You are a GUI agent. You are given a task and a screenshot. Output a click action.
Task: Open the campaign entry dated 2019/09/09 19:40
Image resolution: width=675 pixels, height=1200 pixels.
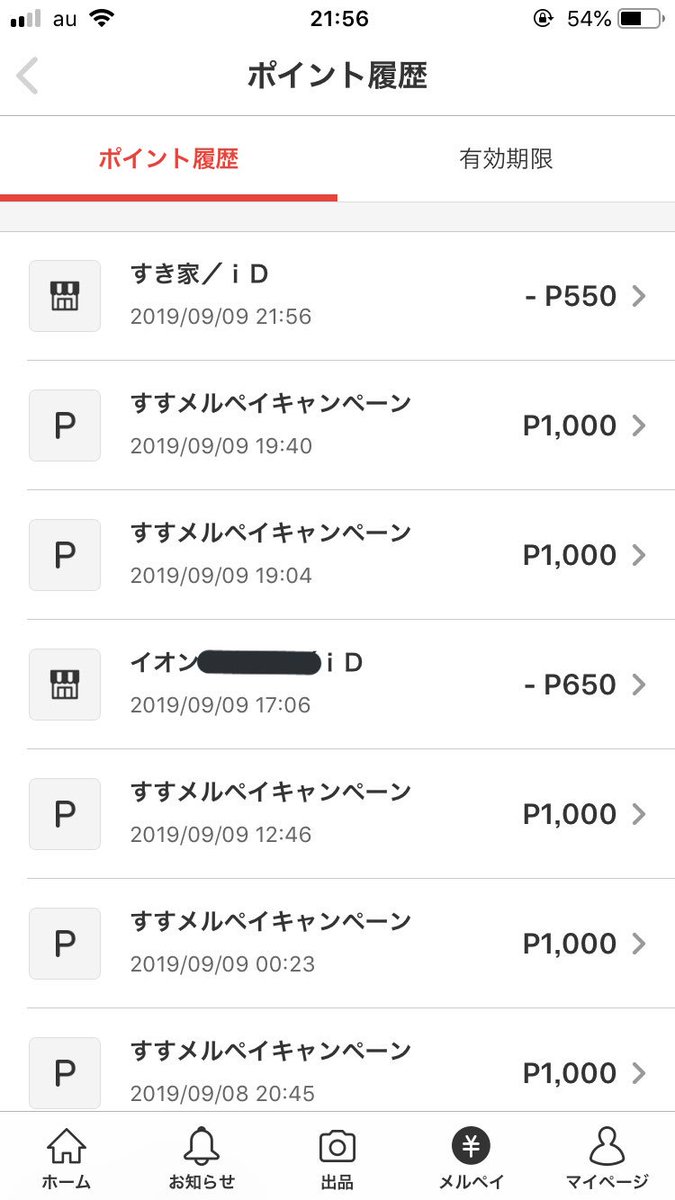(337, 425)
